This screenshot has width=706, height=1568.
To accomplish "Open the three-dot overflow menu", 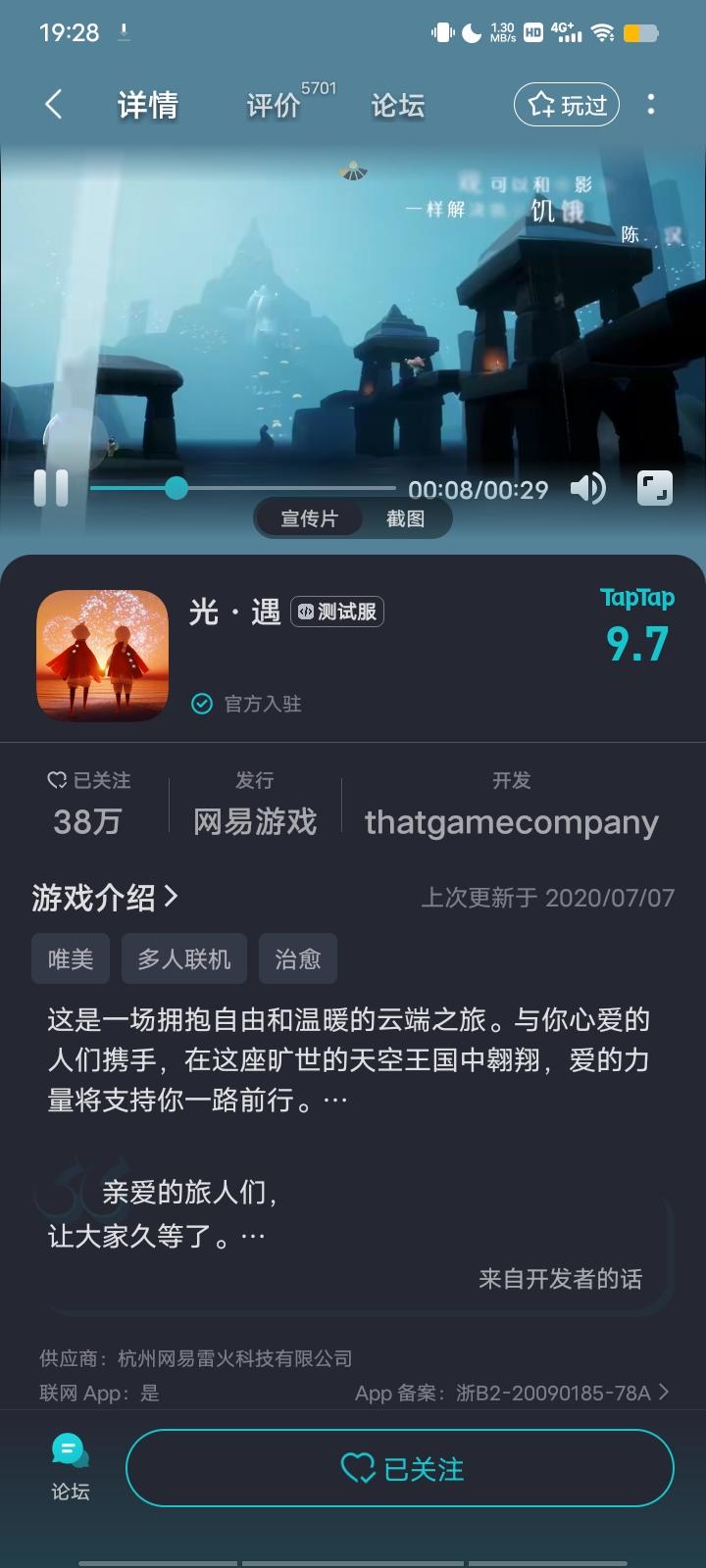I will click(x=651, y=103).
